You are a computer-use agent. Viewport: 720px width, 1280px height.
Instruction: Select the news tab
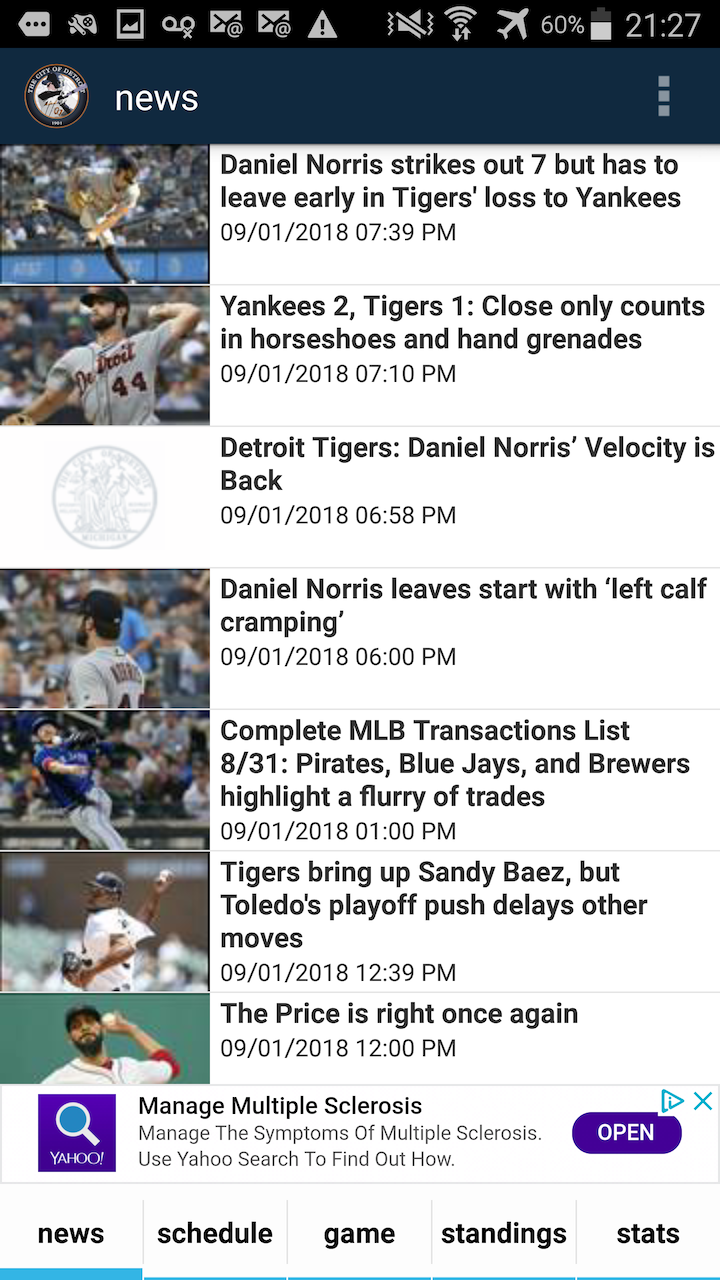71,1233
